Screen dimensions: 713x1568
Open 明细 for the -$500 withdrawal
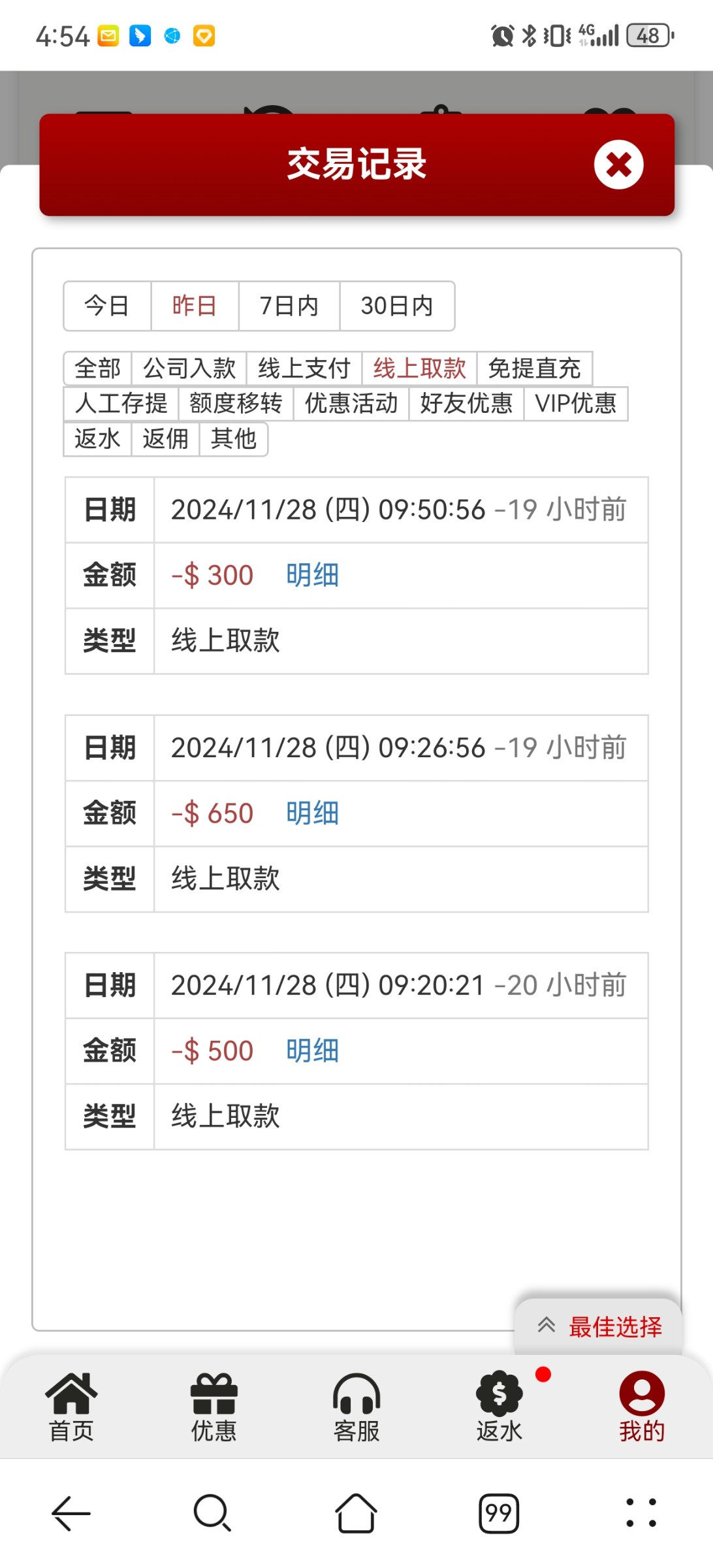click(x=312, y=1051)
